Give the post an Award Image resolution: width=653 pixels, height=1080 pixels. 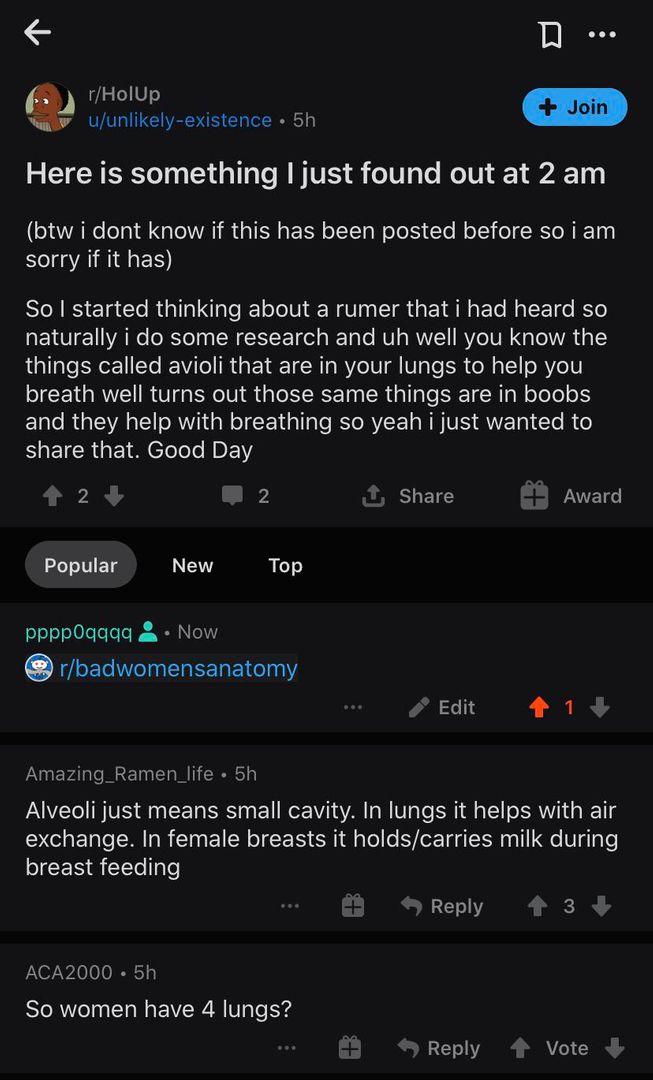[571, 496]
